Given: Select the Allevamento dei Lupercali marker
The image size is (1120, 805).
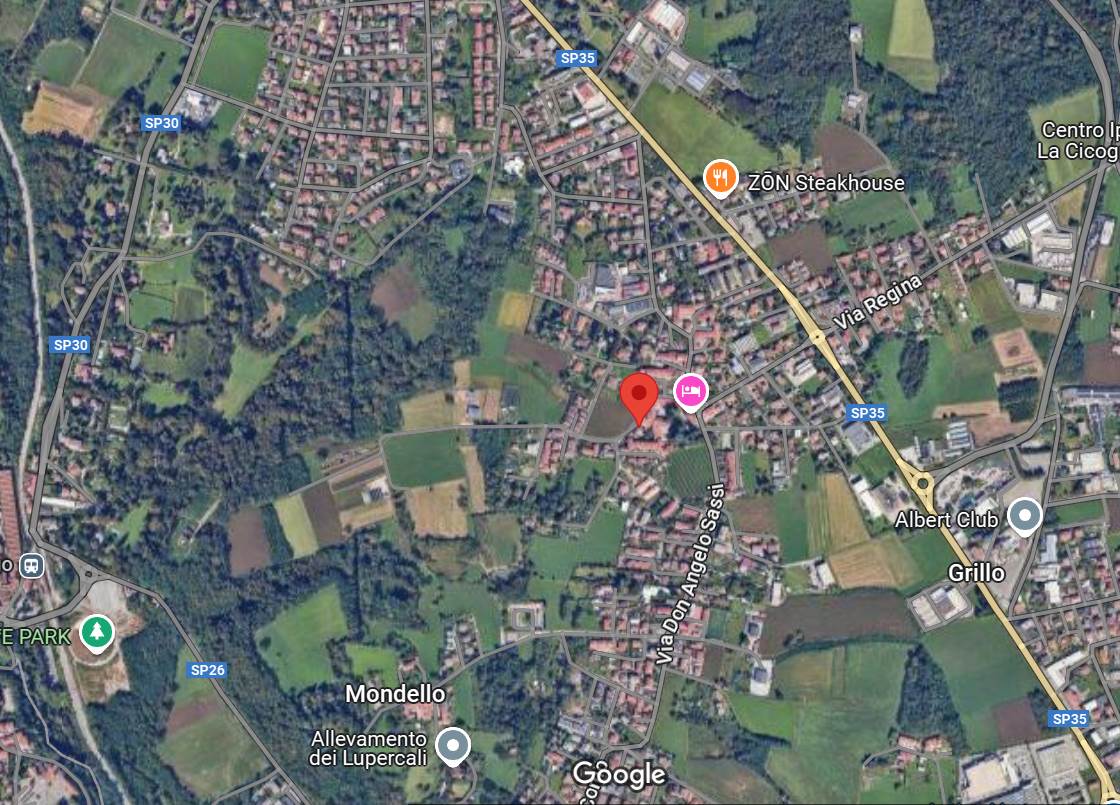Looking at the screenshot, I should (x=454, y=745).
